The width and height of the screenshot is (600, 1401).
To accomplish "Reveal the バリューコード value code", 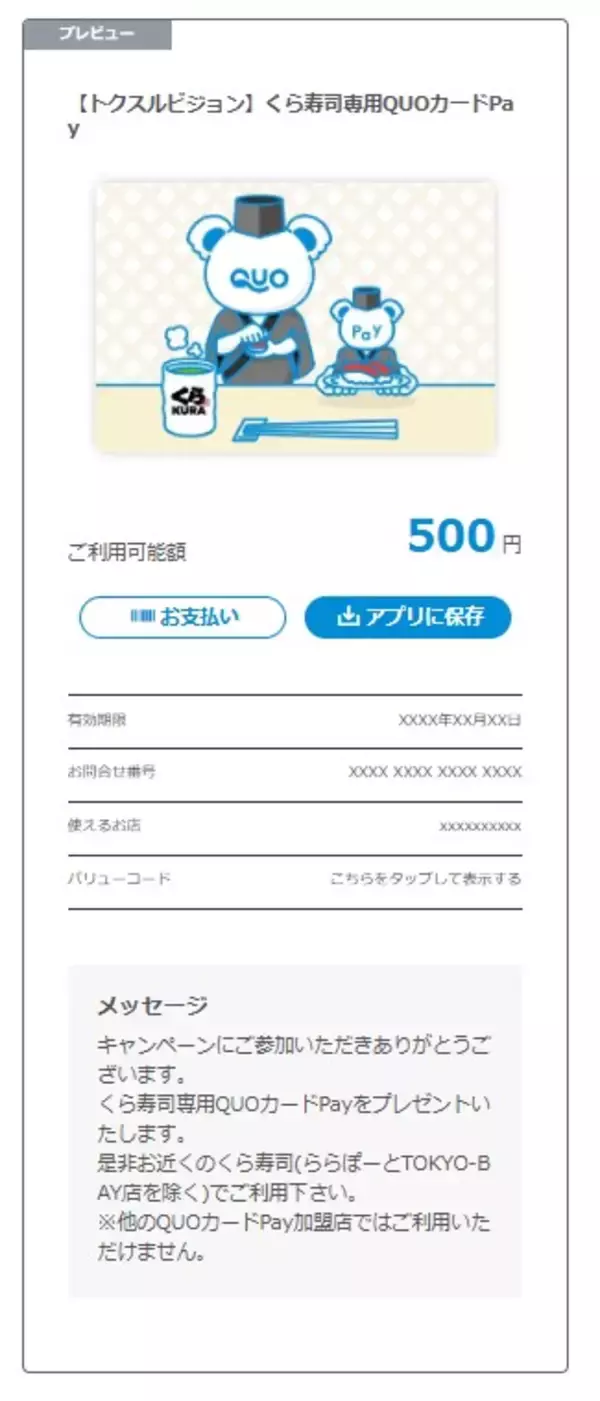I will (425, 879).
